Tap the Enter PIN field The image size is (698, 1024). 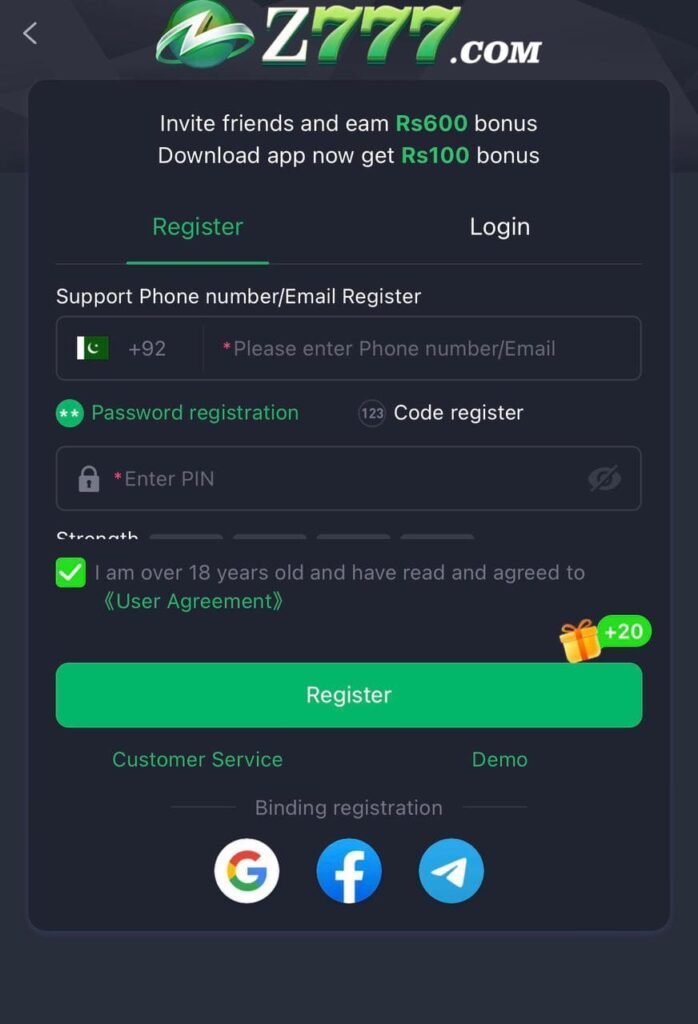pyautogui.click(x=340, y=479)
